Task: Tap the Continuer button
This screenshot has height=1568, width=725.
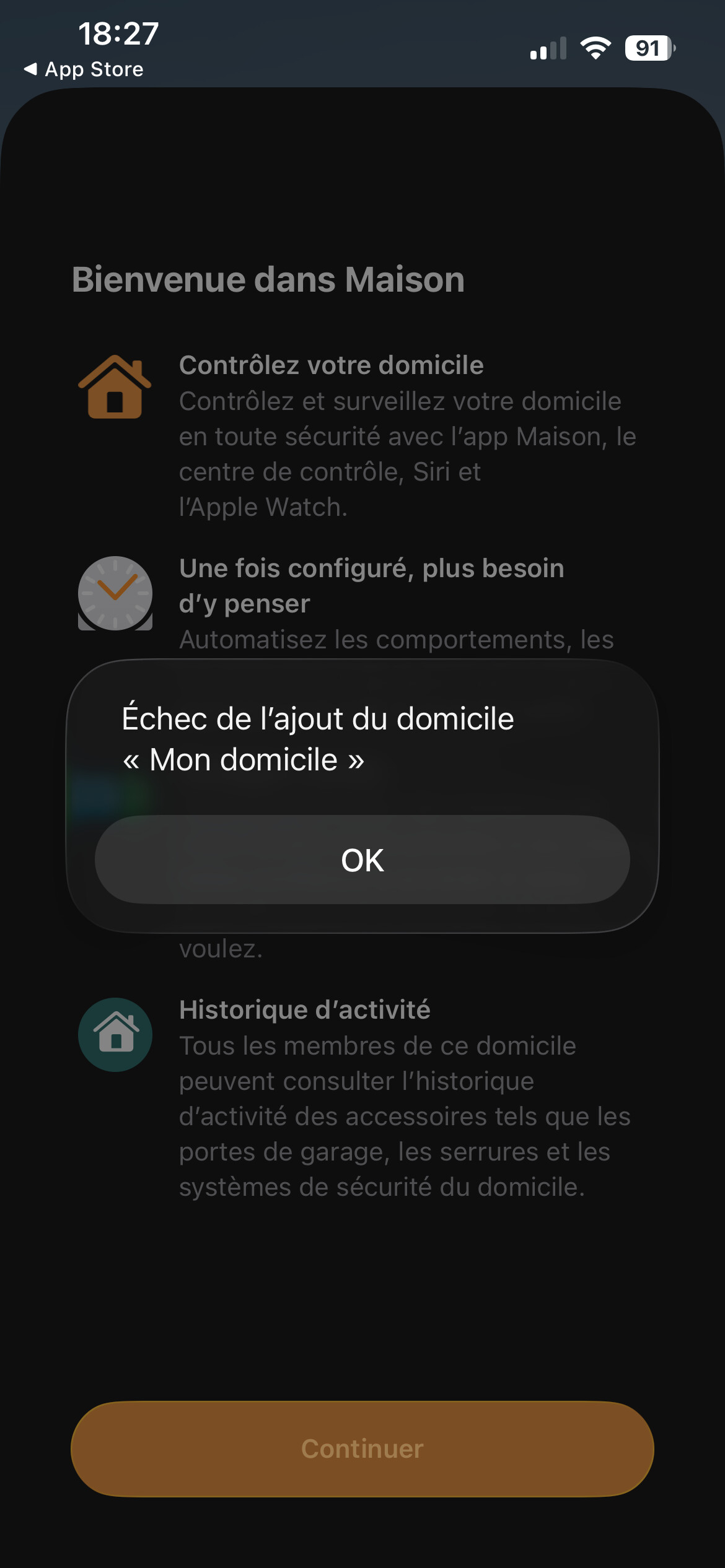Action: (362, 1448)
